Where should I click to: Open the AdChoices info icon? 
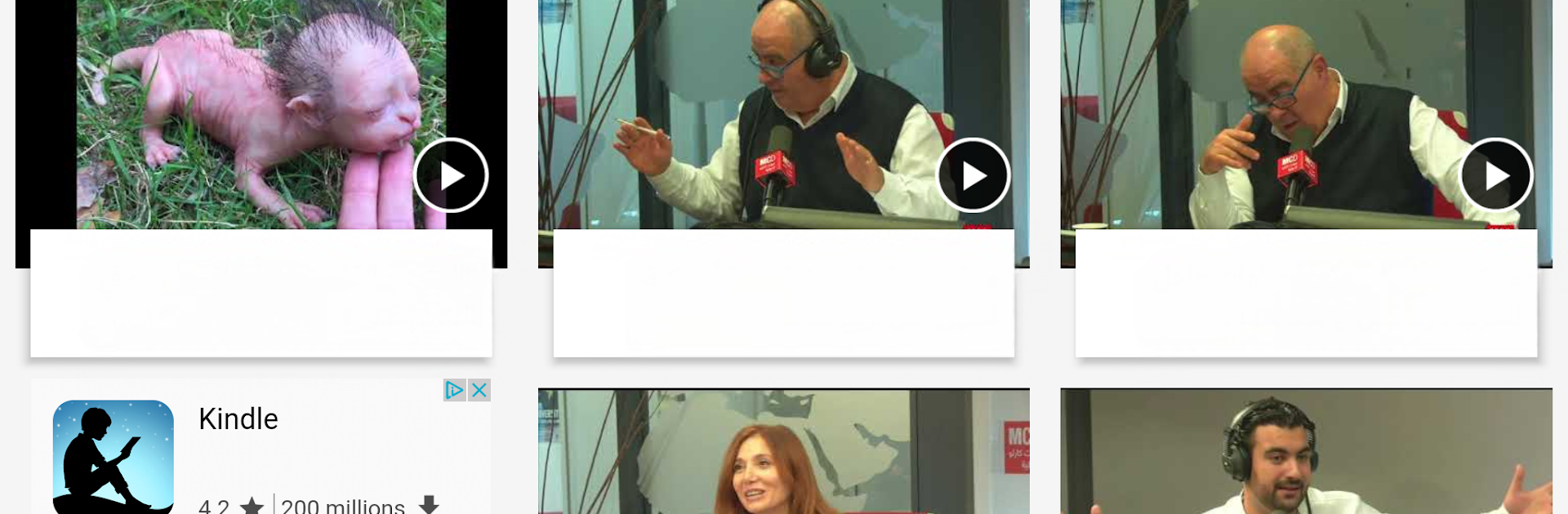[x=454, y=390]
